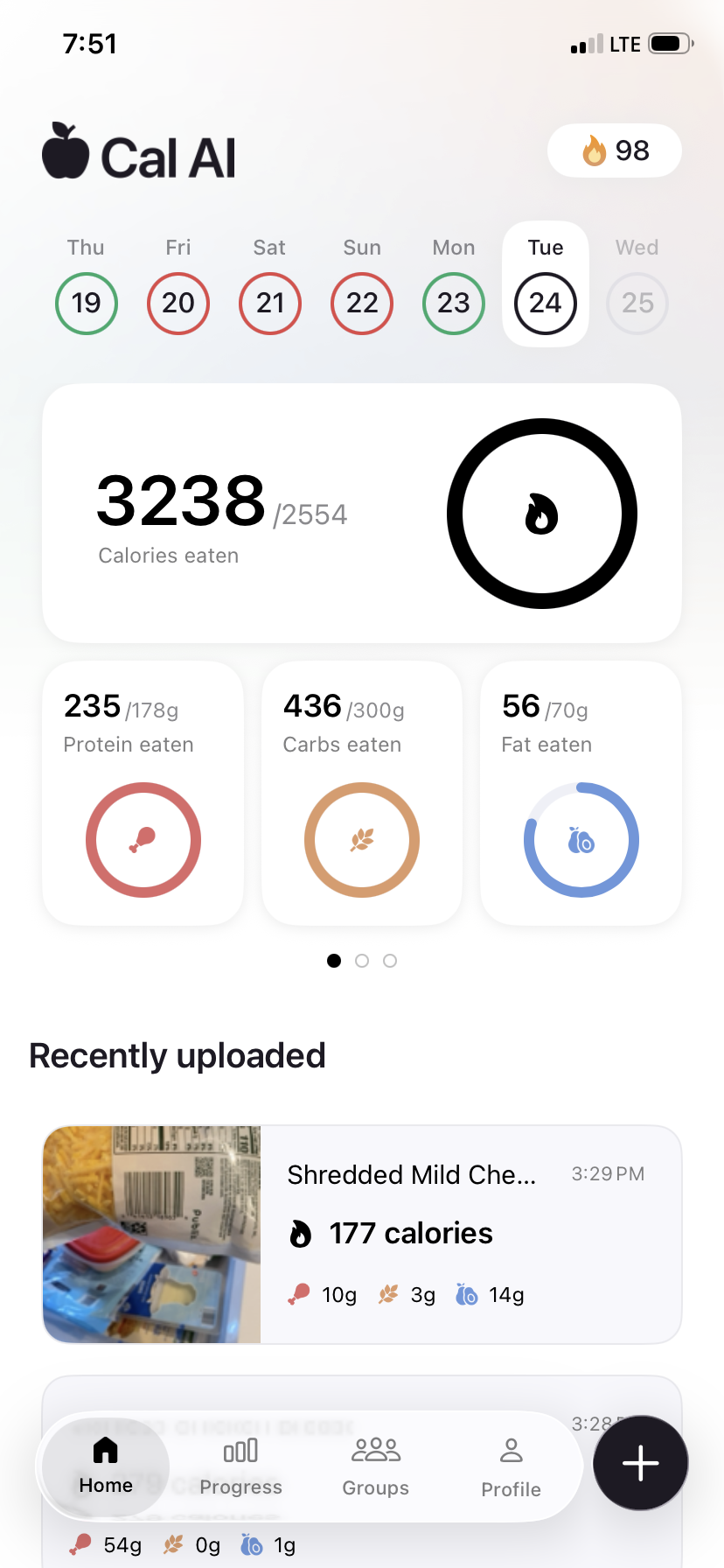View the Carbs eaten card
The image size is (724, 1568).
362,793
